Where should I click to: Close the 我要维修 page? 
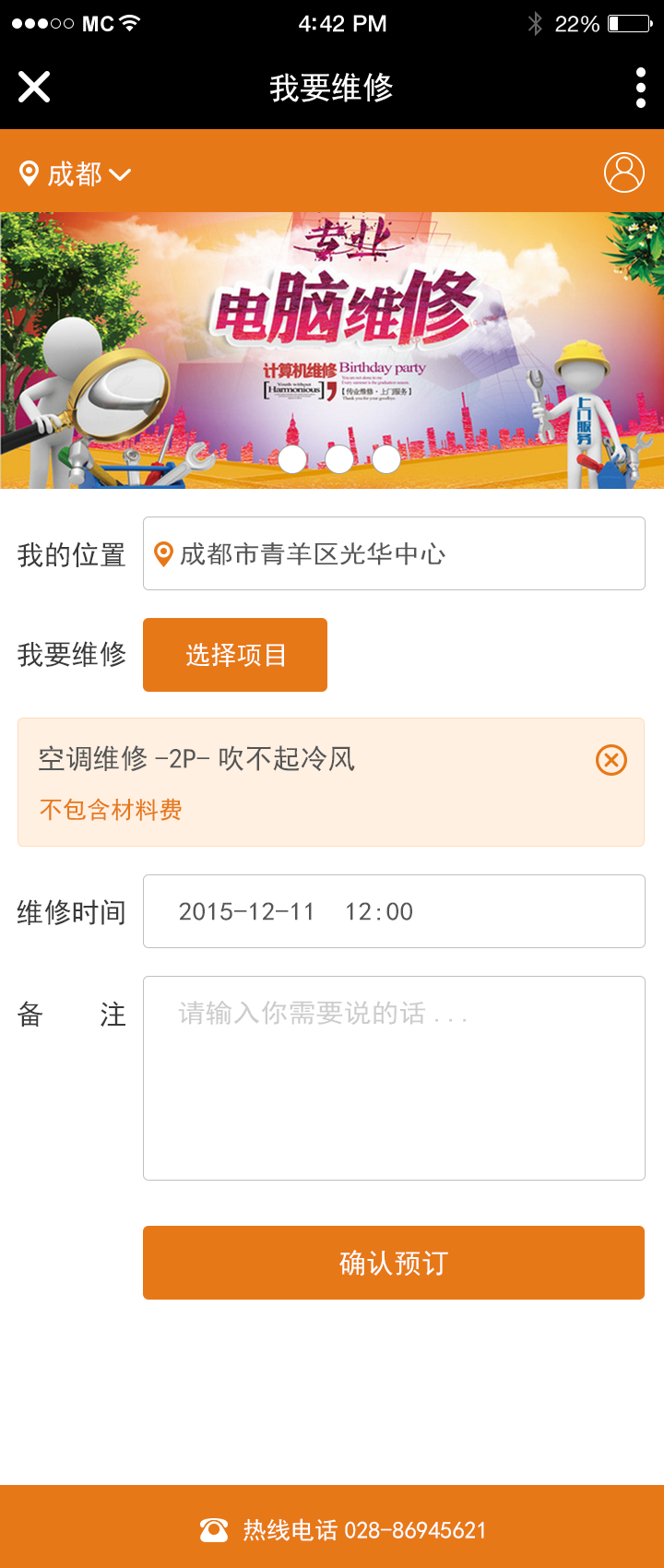pyautogui.click(x=34, y=88)
